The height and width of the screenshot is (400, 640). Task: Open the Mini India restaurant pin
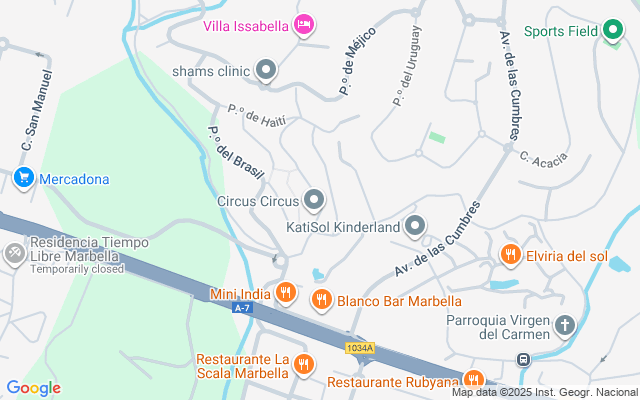pyautogui.click(x=286, y=293)
